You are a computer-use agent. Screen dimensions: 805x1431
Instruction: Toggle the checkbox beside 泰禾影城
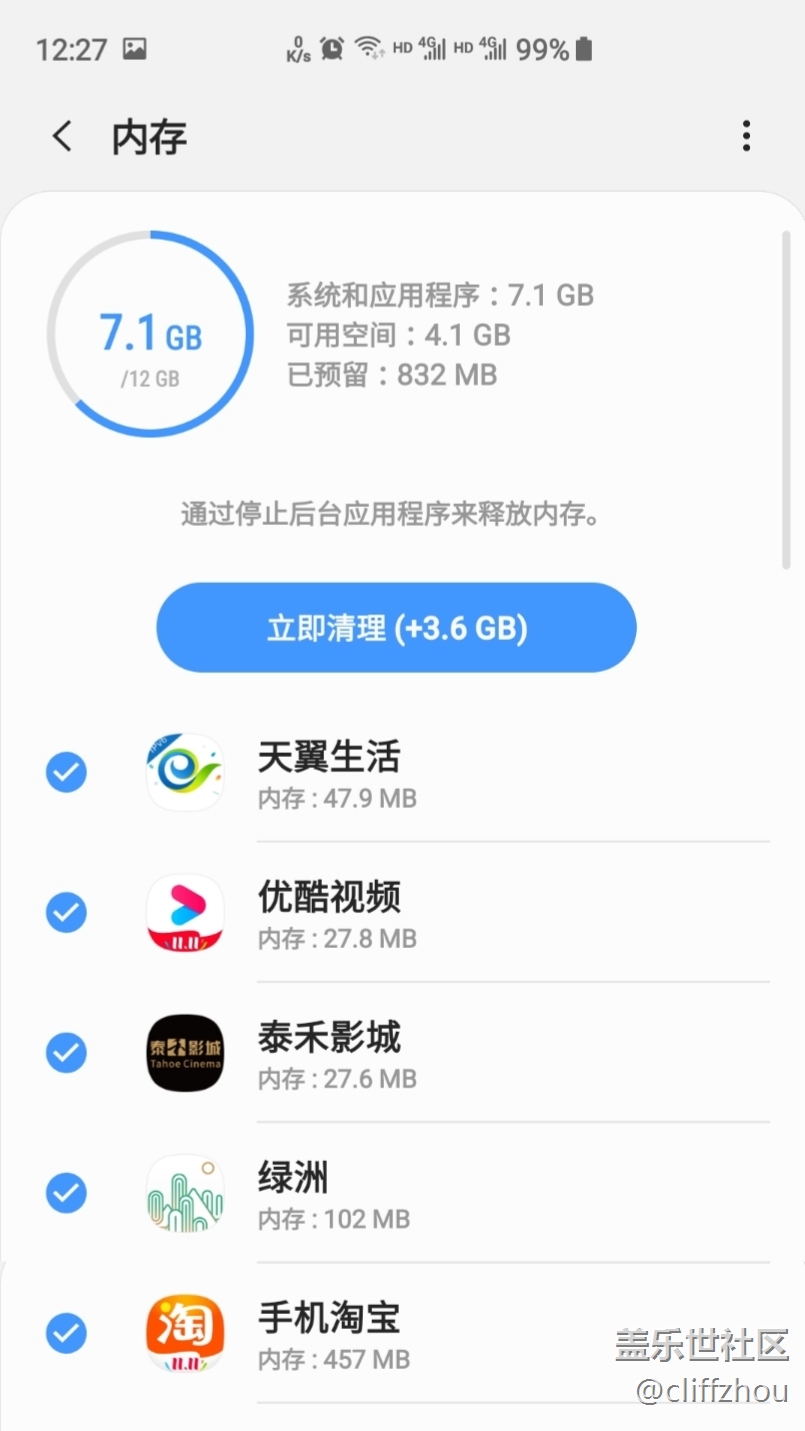[x=67, y=1052]
